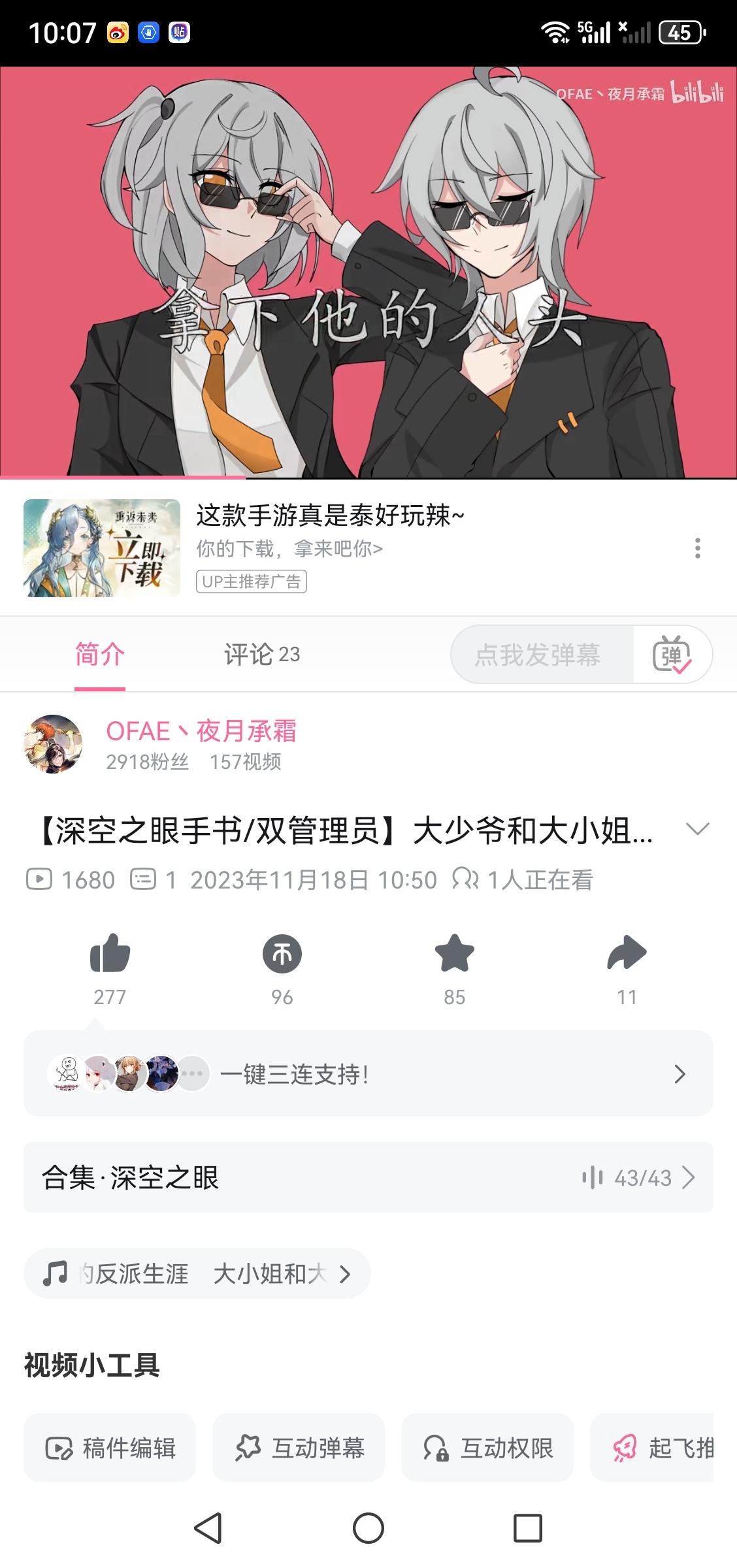Launch 起飞推广 with the rocket icon

click(666, 1448)
